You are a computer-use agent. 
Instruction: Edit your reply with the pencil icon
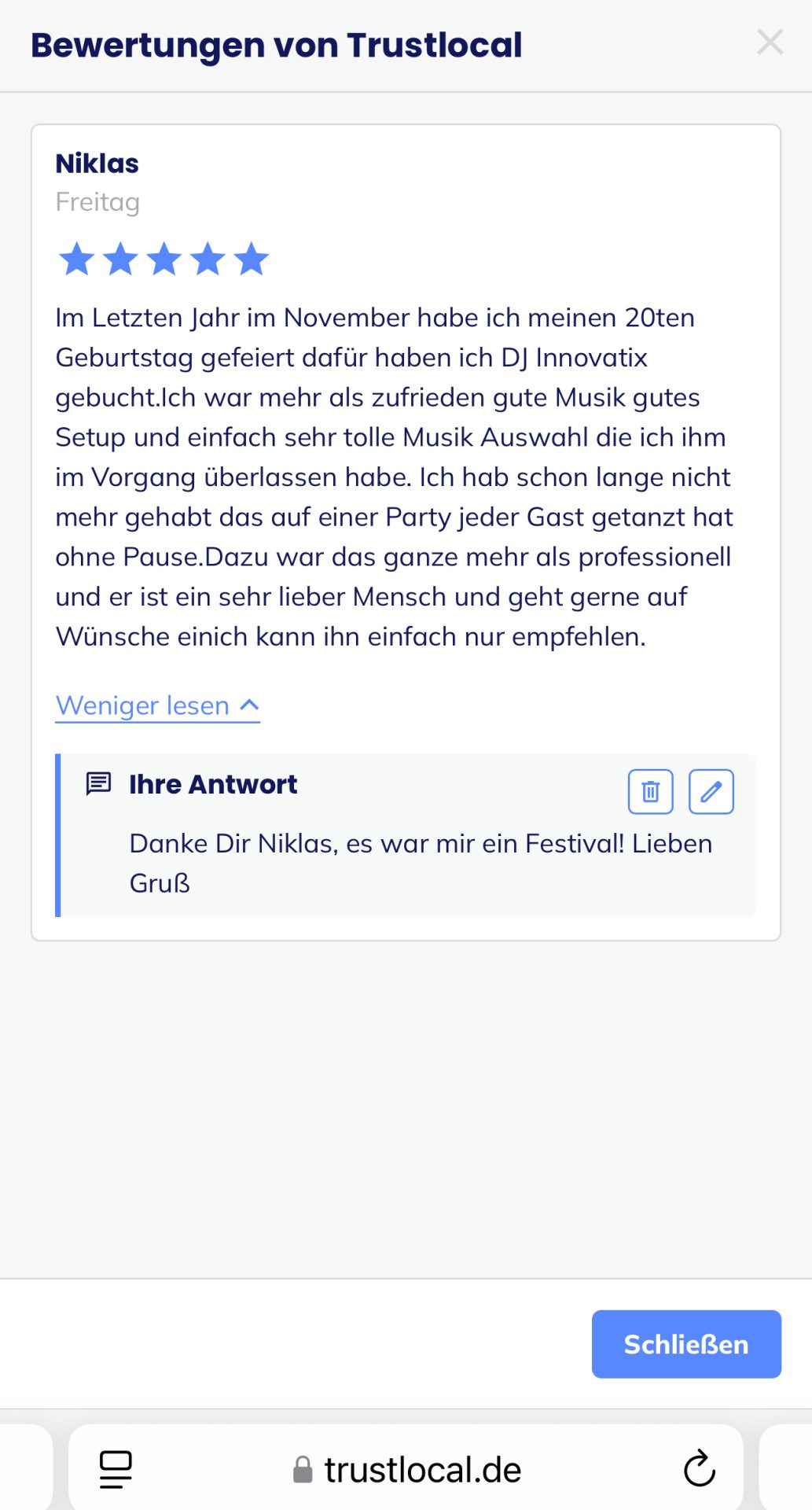[711, 791]
